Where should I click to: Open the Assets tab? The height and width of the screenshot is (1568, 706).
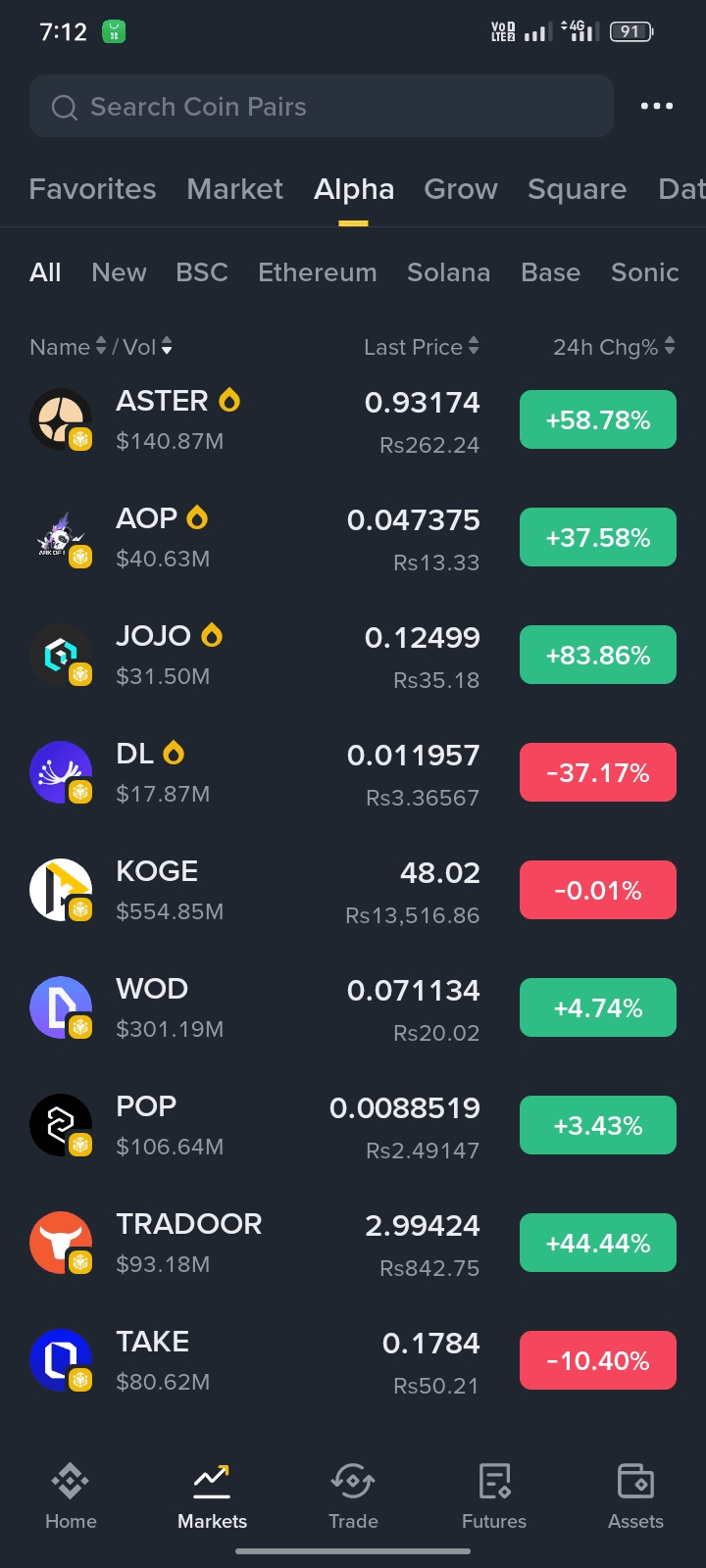click(635, 1496)
